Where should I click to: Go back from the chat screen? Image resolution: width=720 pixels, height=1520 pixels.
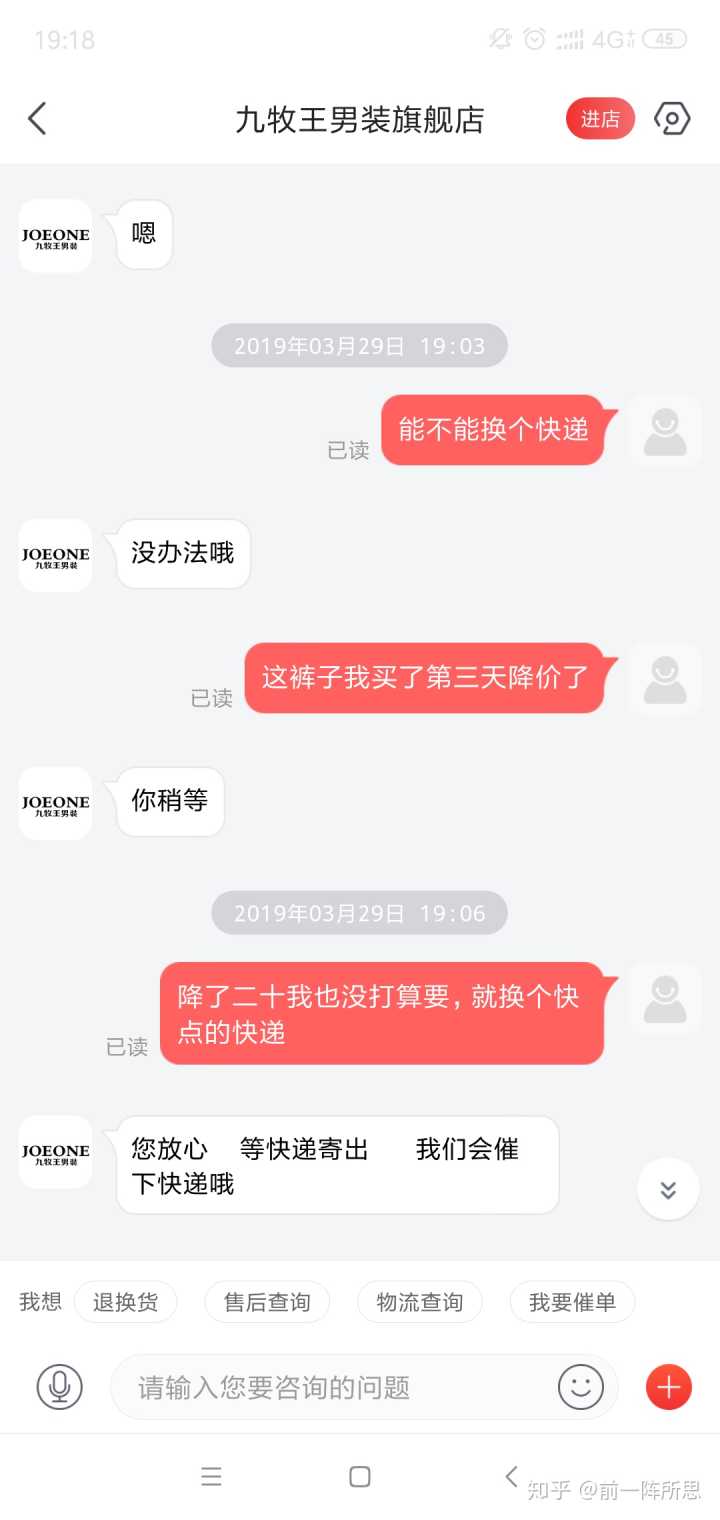(37, 119)
